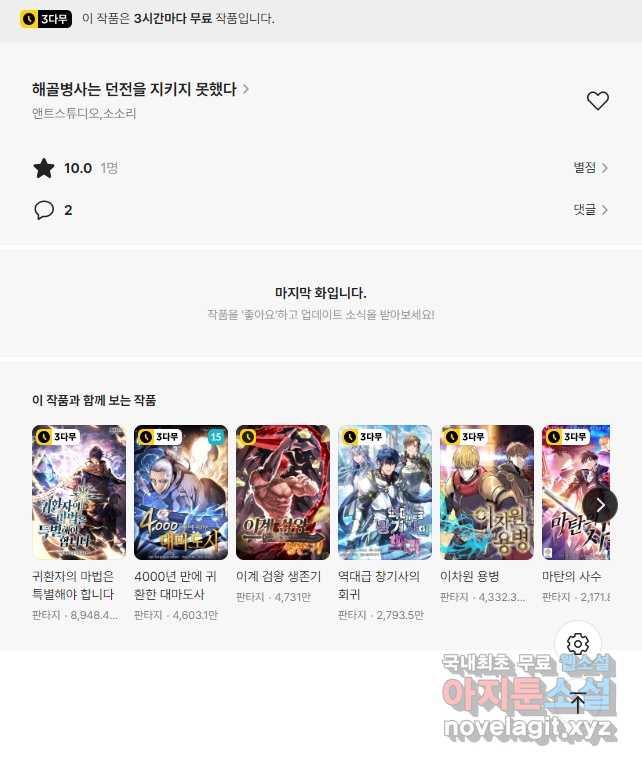Open the 별점 rating page
Viewport: 642px width, 766px height.
590,168
